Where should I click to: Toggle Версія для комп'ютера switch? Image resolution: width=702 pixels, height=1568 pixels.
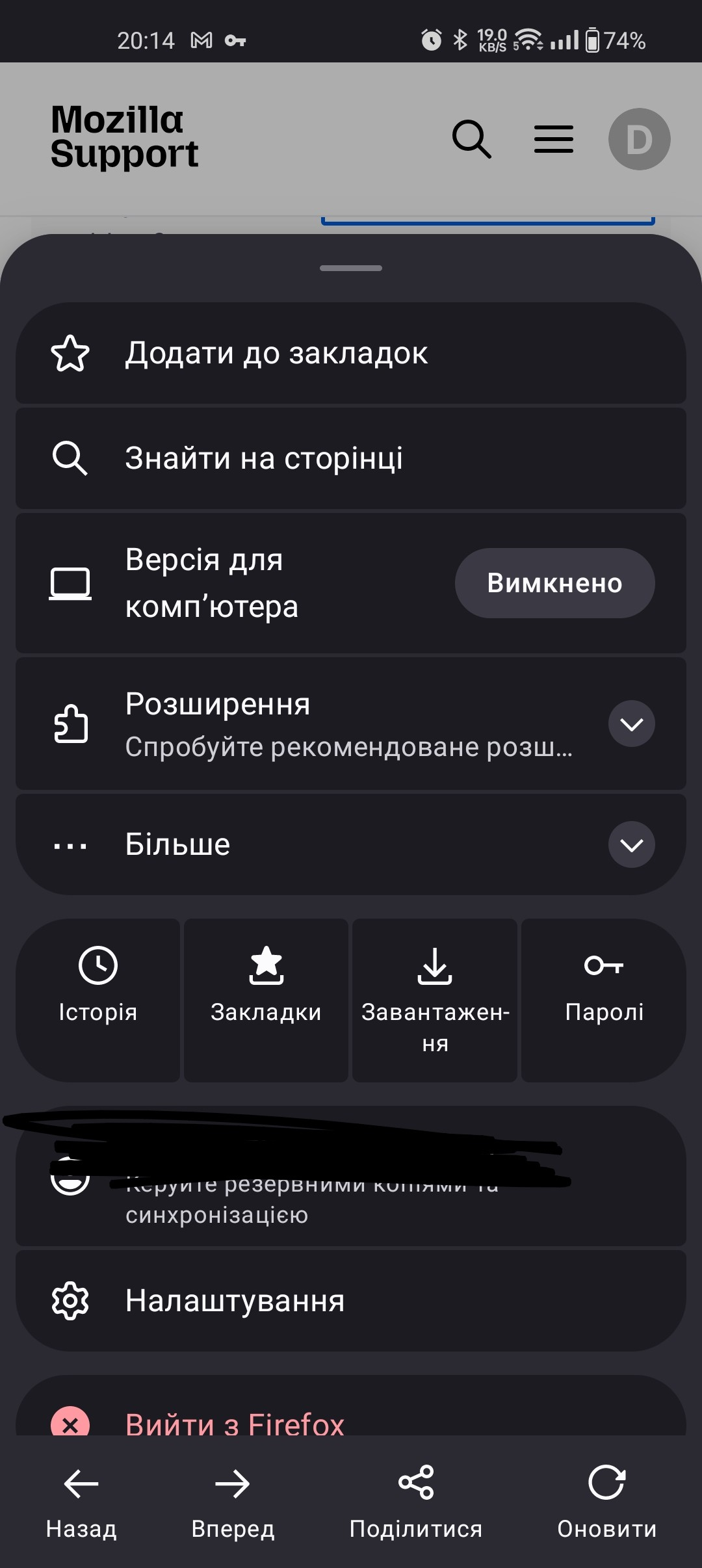click(x=554, y=583)
